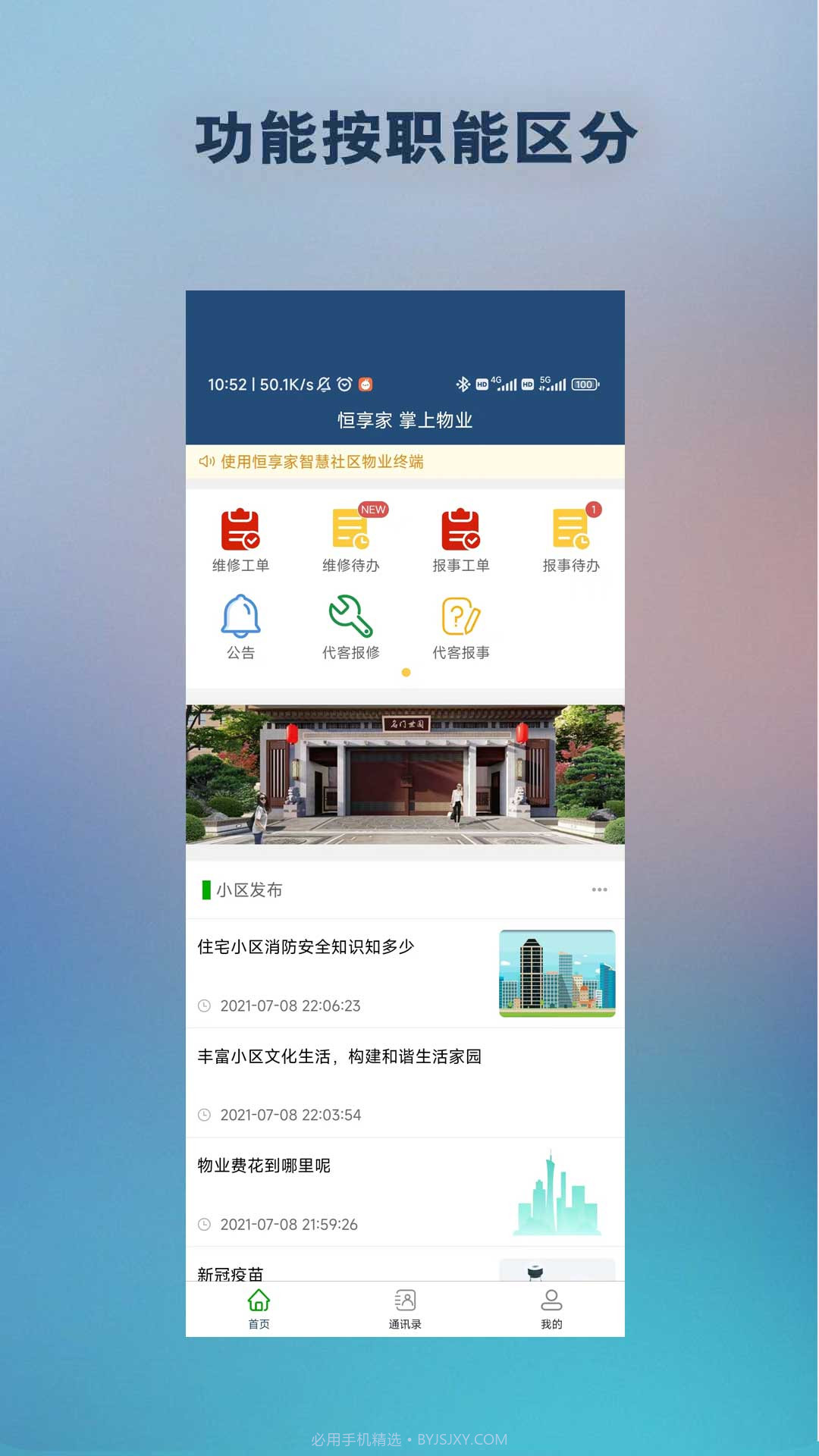Image resolution: width=819 pixels, height=1456 pixels.
Task: Open the 公告 announcements bell icon
Action: point(241,622)
